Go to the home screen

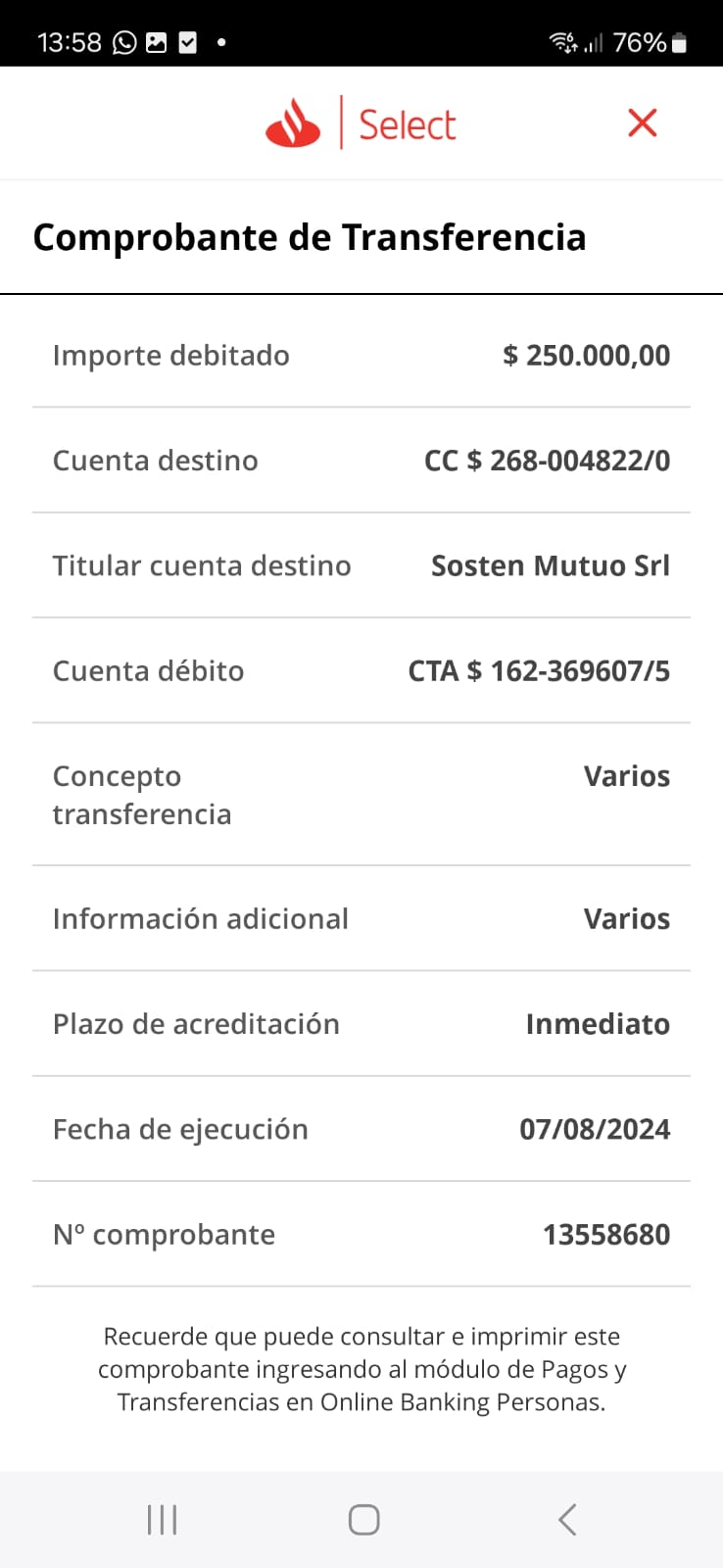(x=363, y=1519)
